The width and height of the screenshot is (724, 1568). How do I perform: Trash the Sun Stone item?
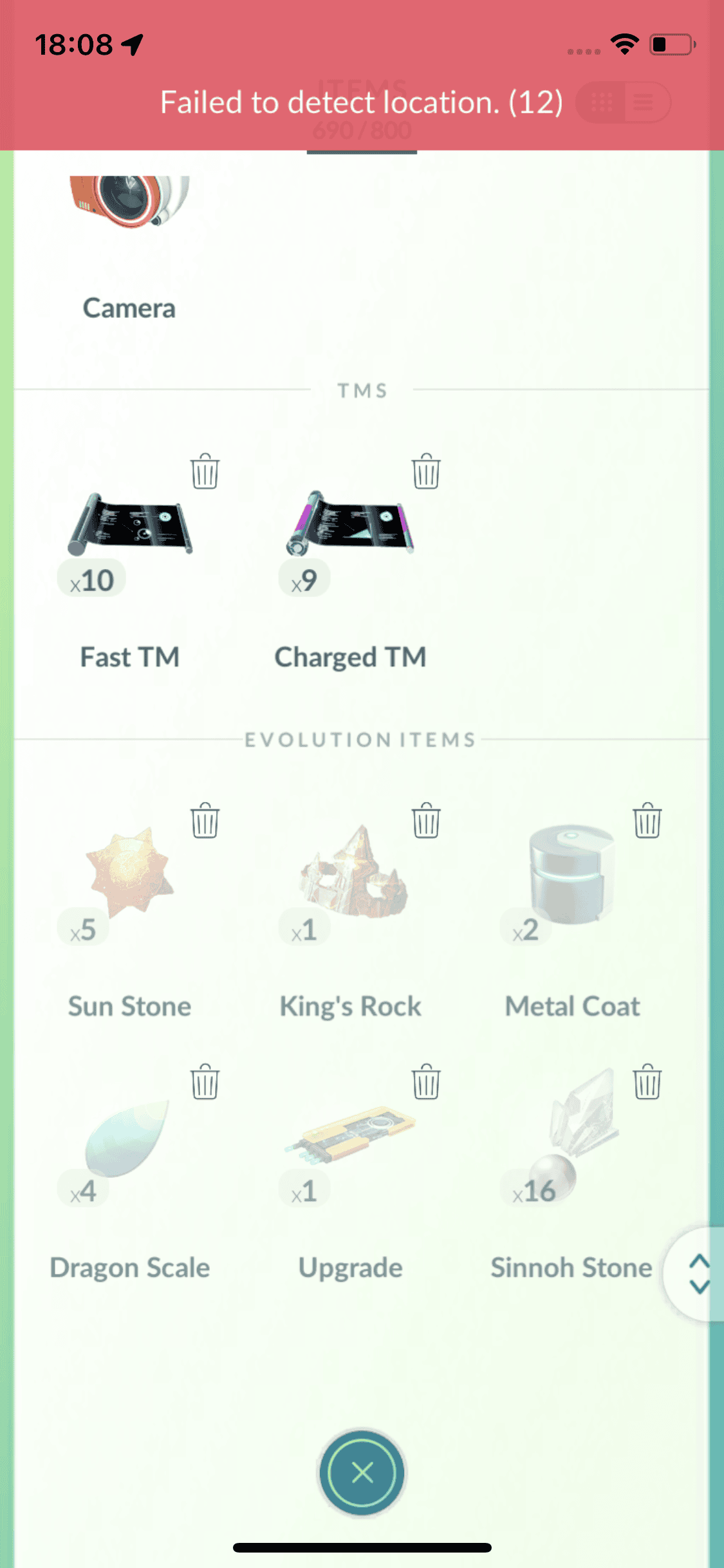click(205, 821)
